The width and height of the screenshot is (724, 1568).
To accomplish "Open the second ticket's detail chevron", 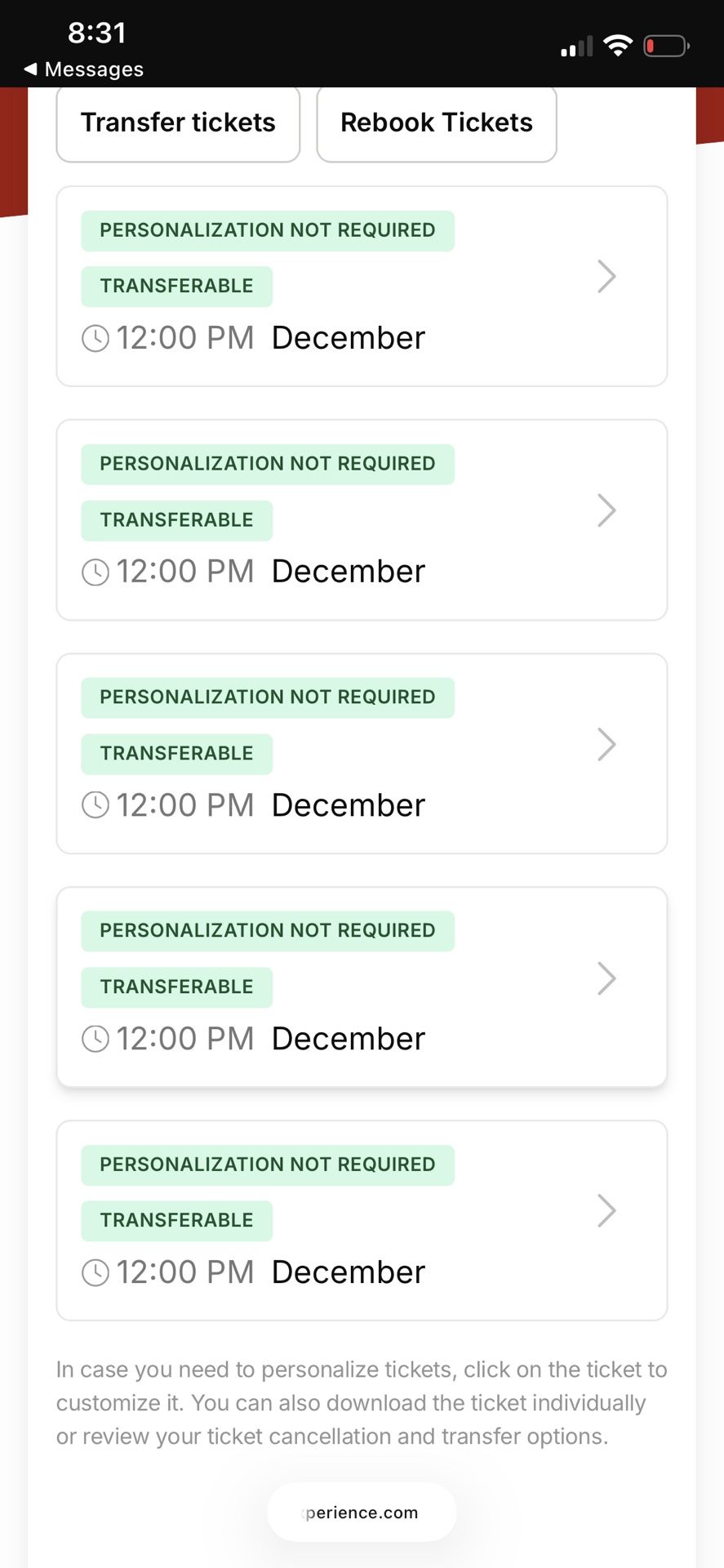I will [x=607, y=510].
